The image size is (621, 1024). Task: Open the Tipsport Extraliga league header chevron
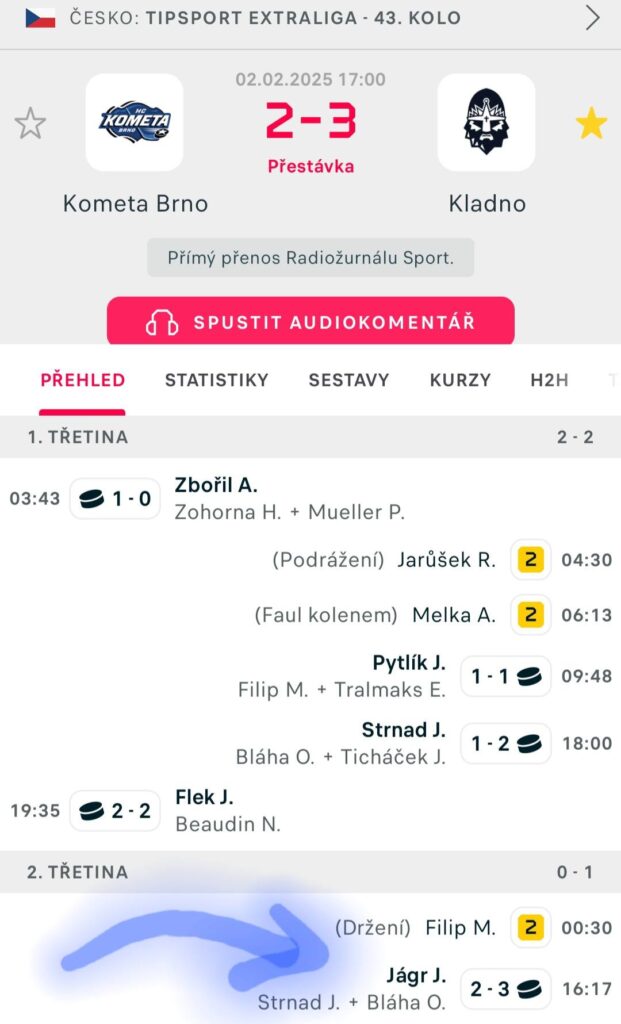592,18
